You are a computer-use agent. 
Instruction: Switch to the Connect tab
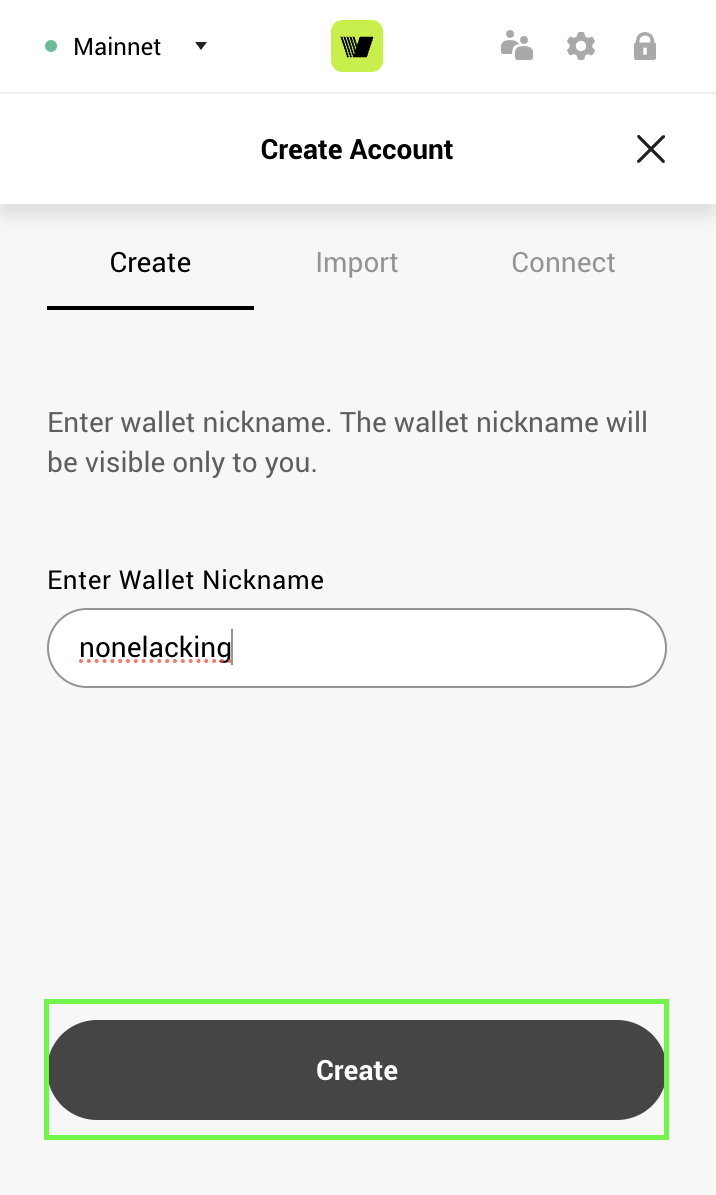pyautogui.click(x=563, y=263)
